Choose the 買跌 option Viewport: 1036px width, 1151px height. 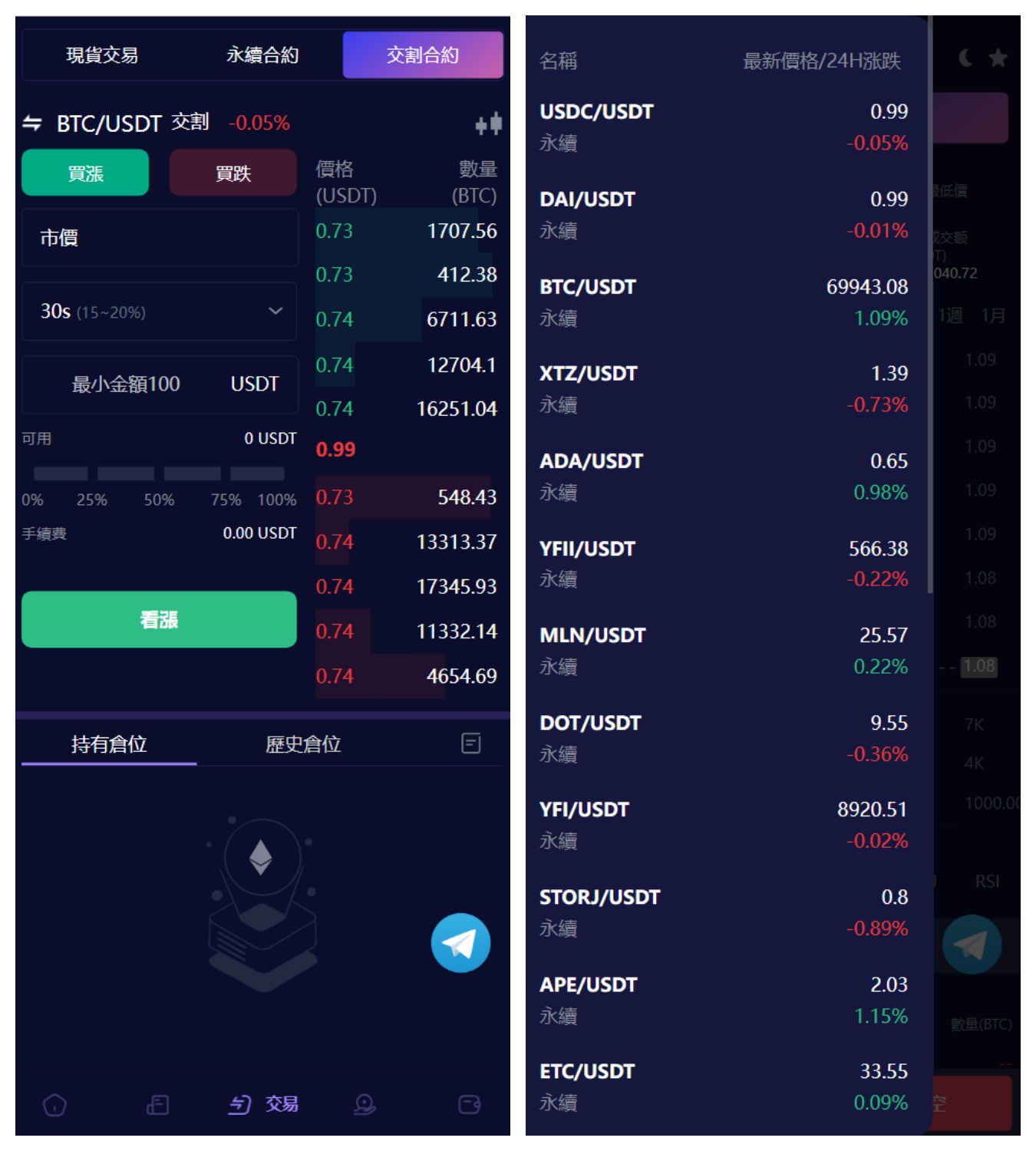click(233, 173)
